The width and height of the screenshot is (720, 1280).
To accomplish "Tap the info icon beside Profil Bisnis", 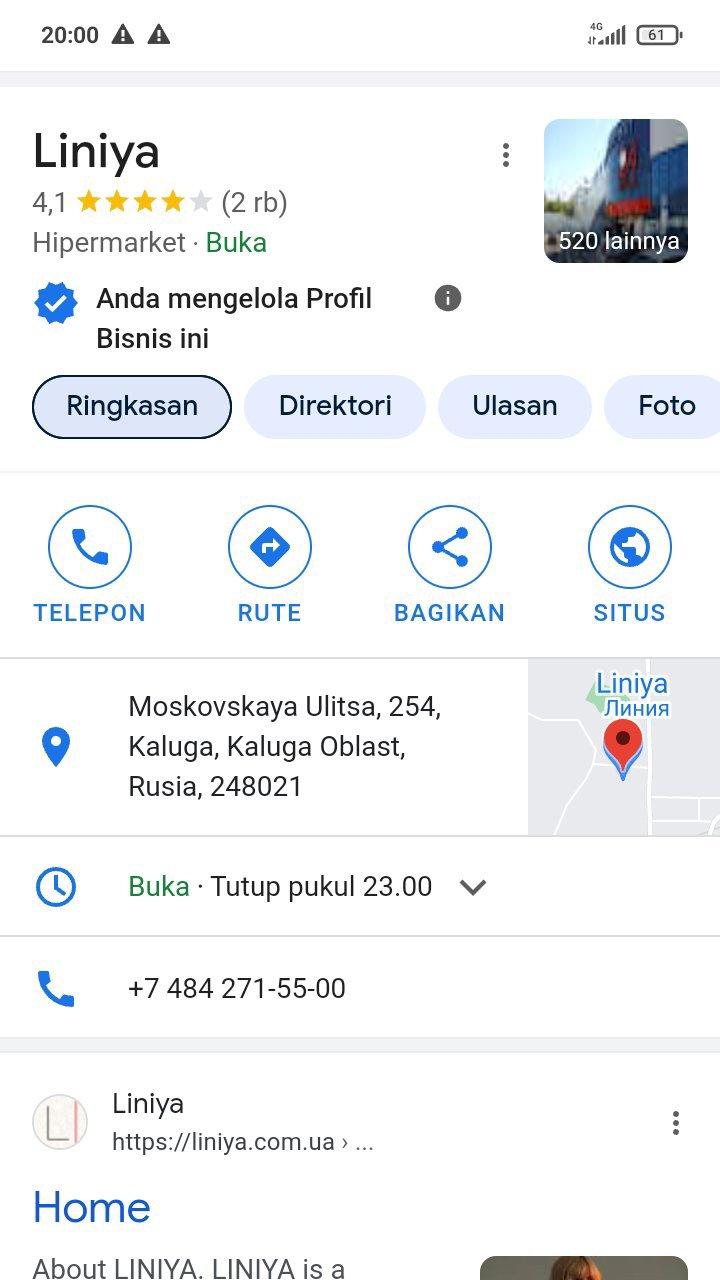I will tap(448, 298).
